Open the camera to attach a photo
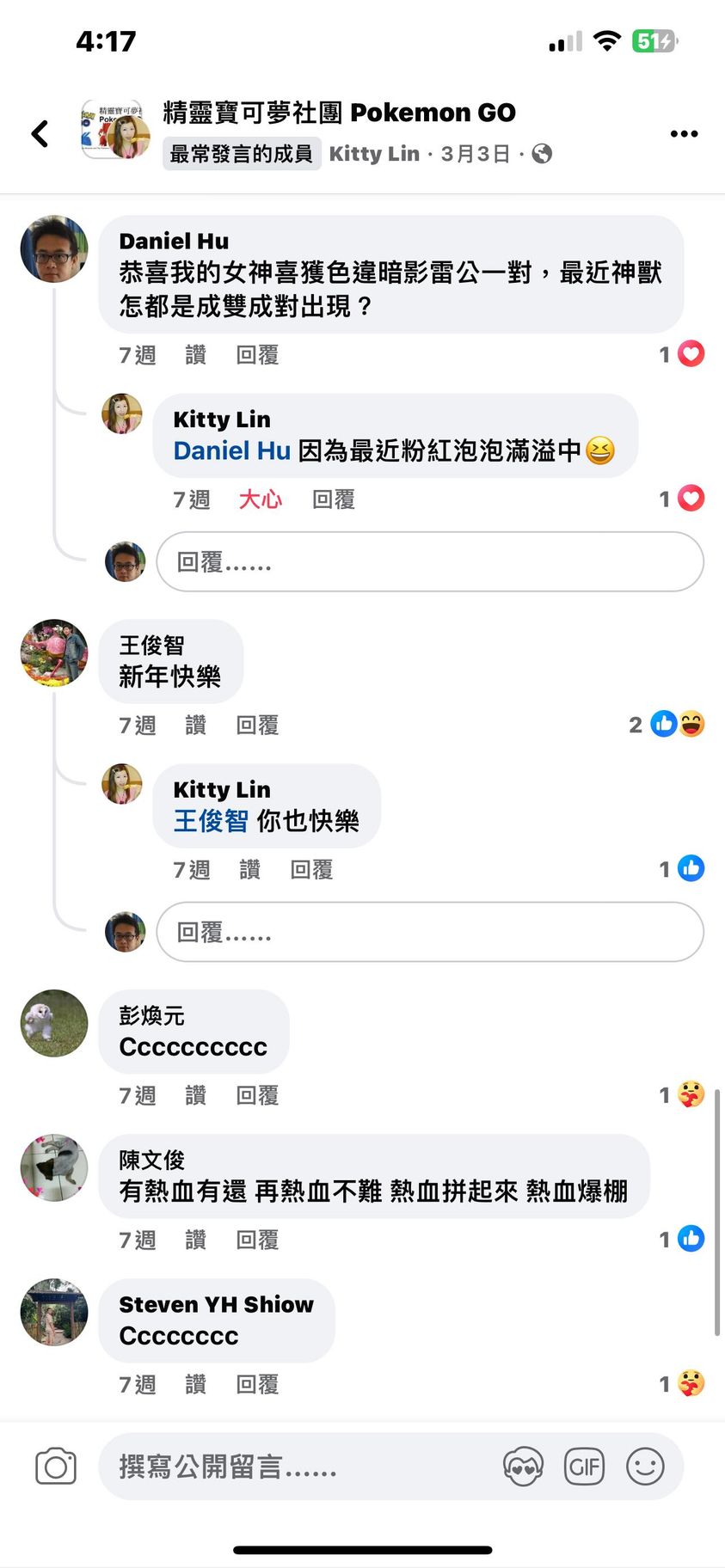 [56, 1467]
